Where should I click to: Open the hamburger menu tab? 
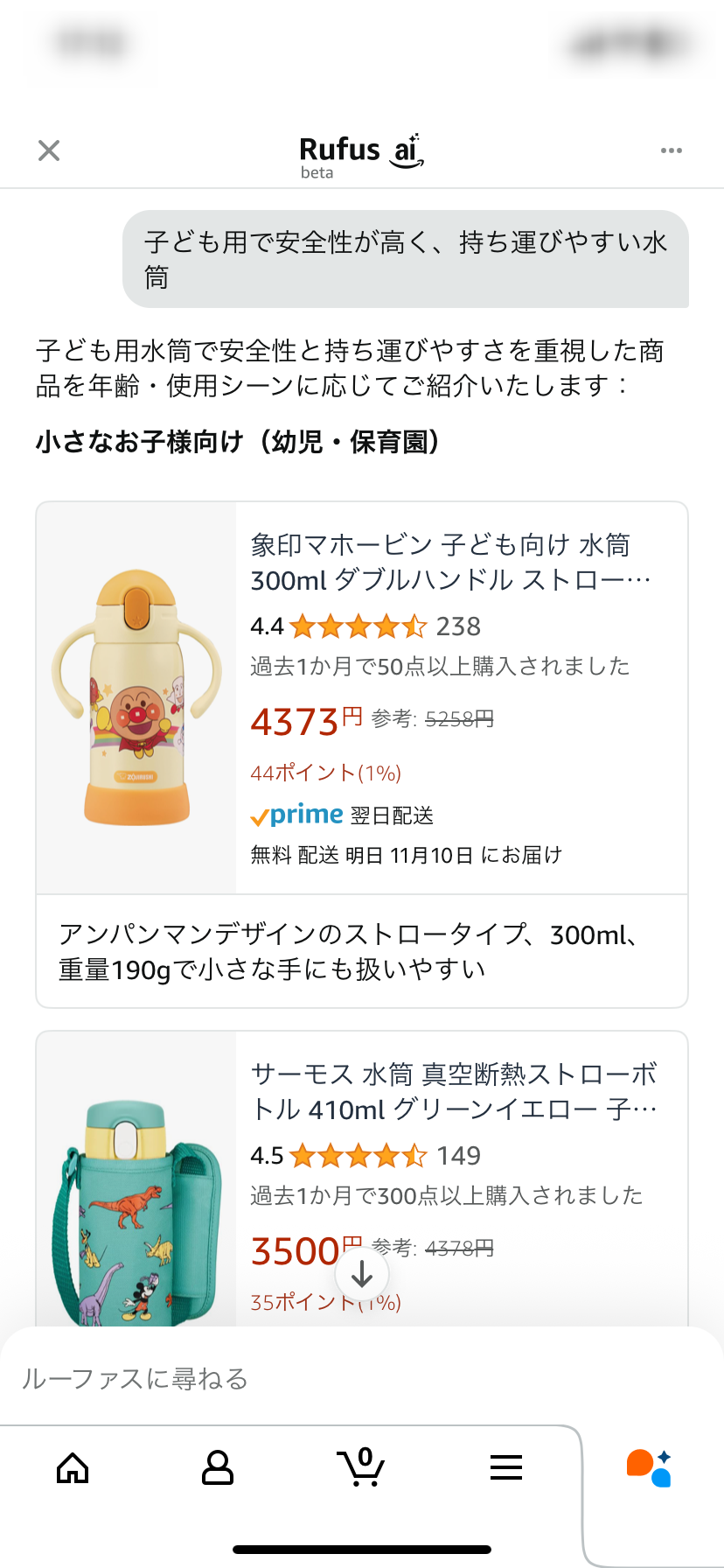point(506,1467)
